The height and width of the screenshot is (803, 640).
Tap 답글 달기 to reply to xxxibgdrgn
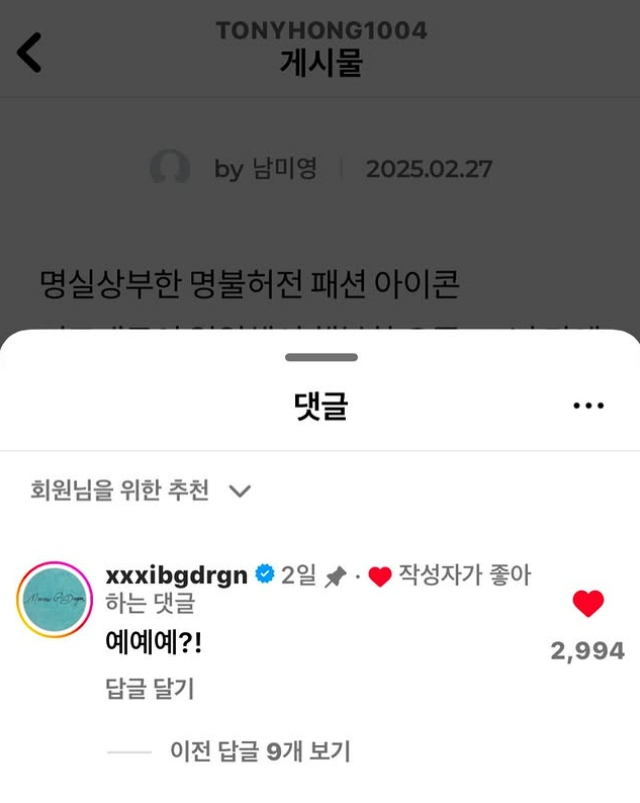click(x=149, y=689)
